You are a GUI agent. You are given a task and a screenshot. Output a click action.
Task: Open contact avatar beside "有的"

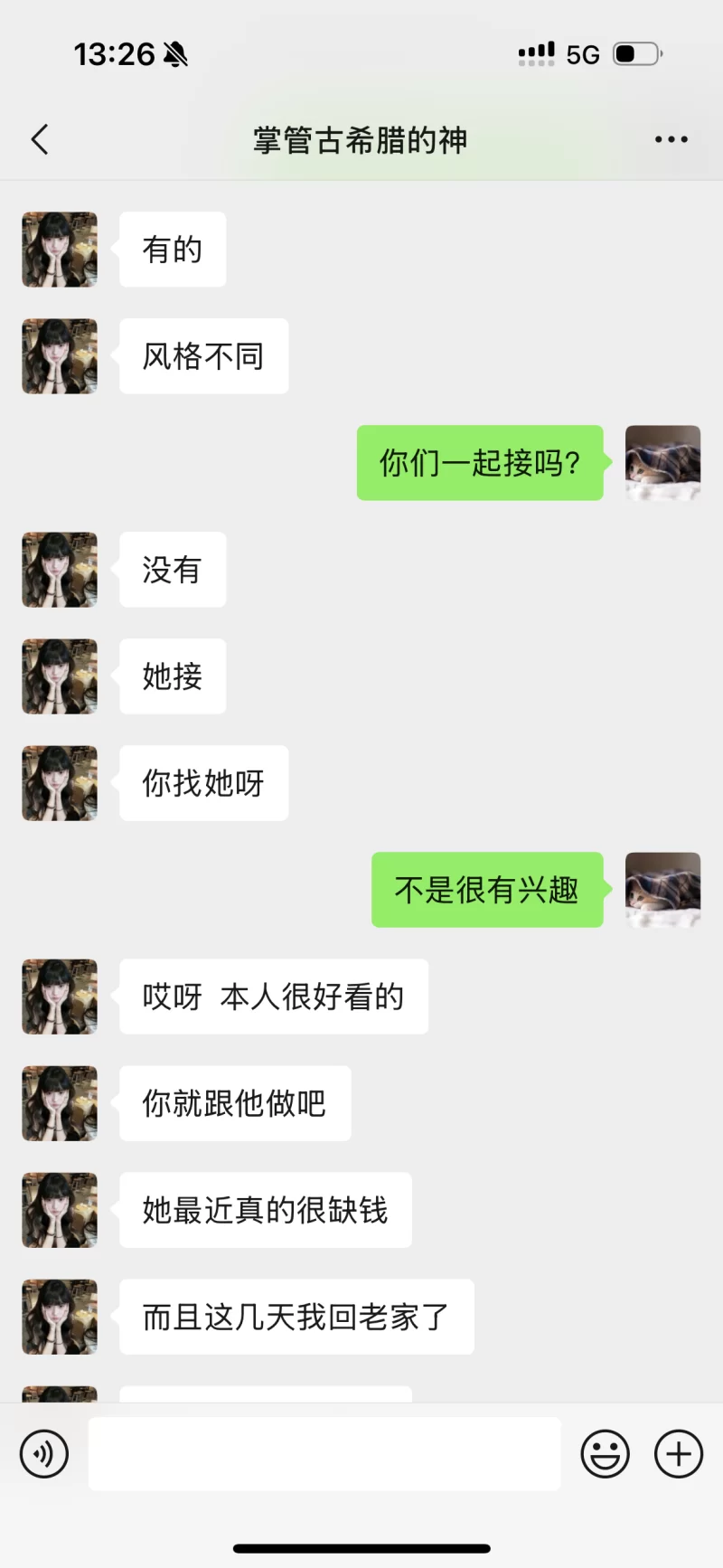(x=60, y=250)
